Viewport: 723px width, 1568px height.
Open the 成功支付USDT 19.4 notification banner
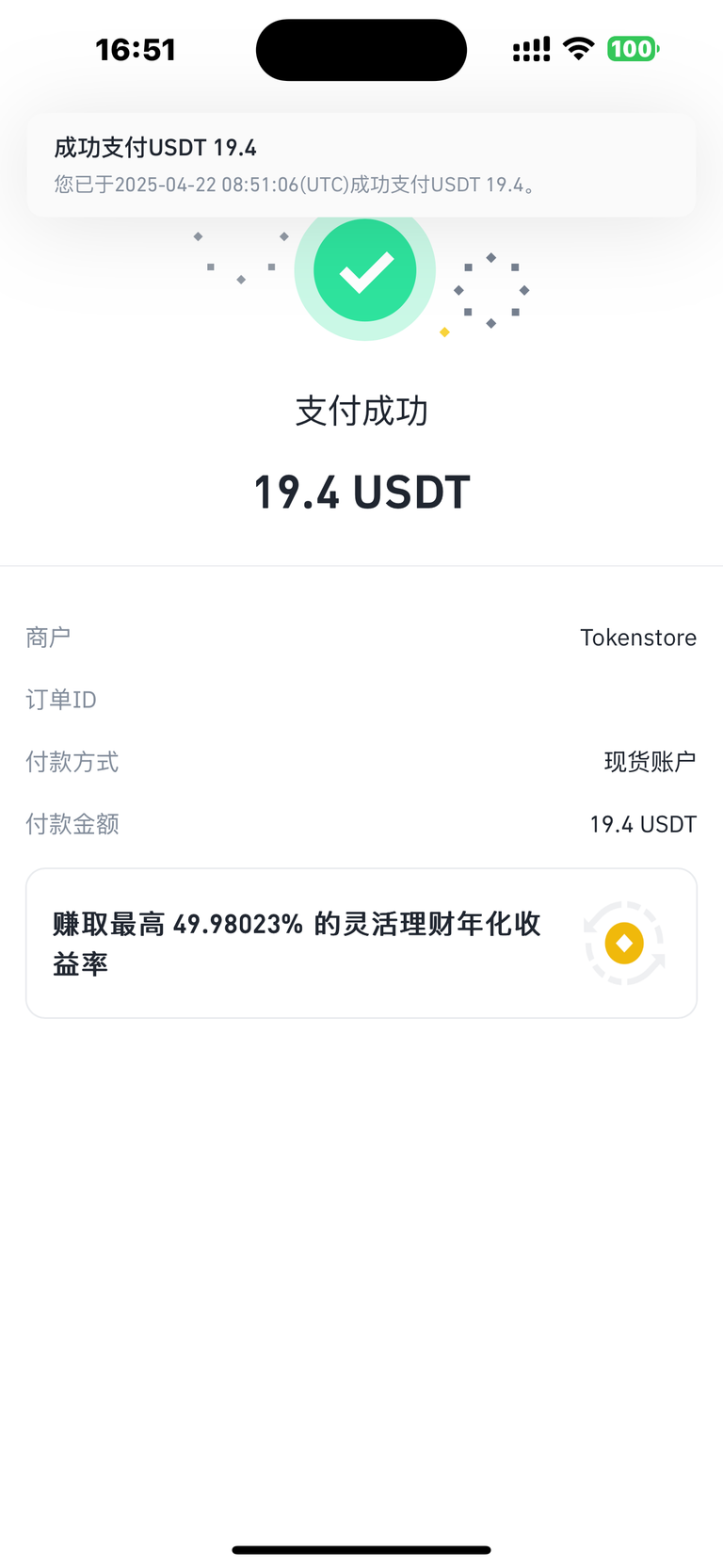click(x=361, y=165)
